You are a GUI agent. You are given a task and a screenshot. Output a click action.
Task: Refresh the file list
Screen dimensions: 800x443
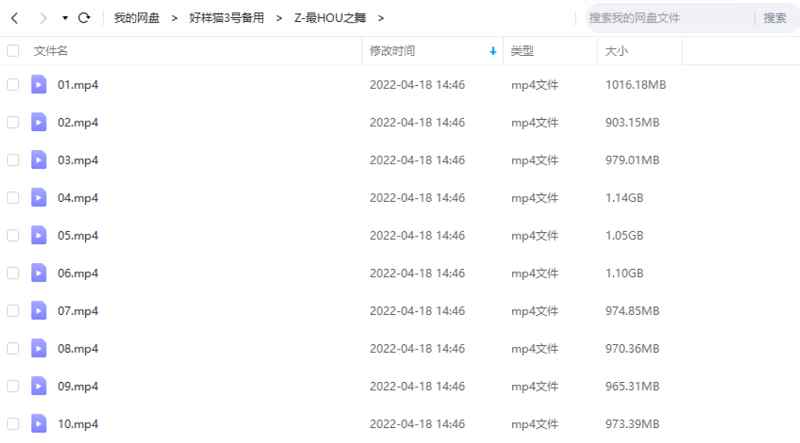point(84,18)
